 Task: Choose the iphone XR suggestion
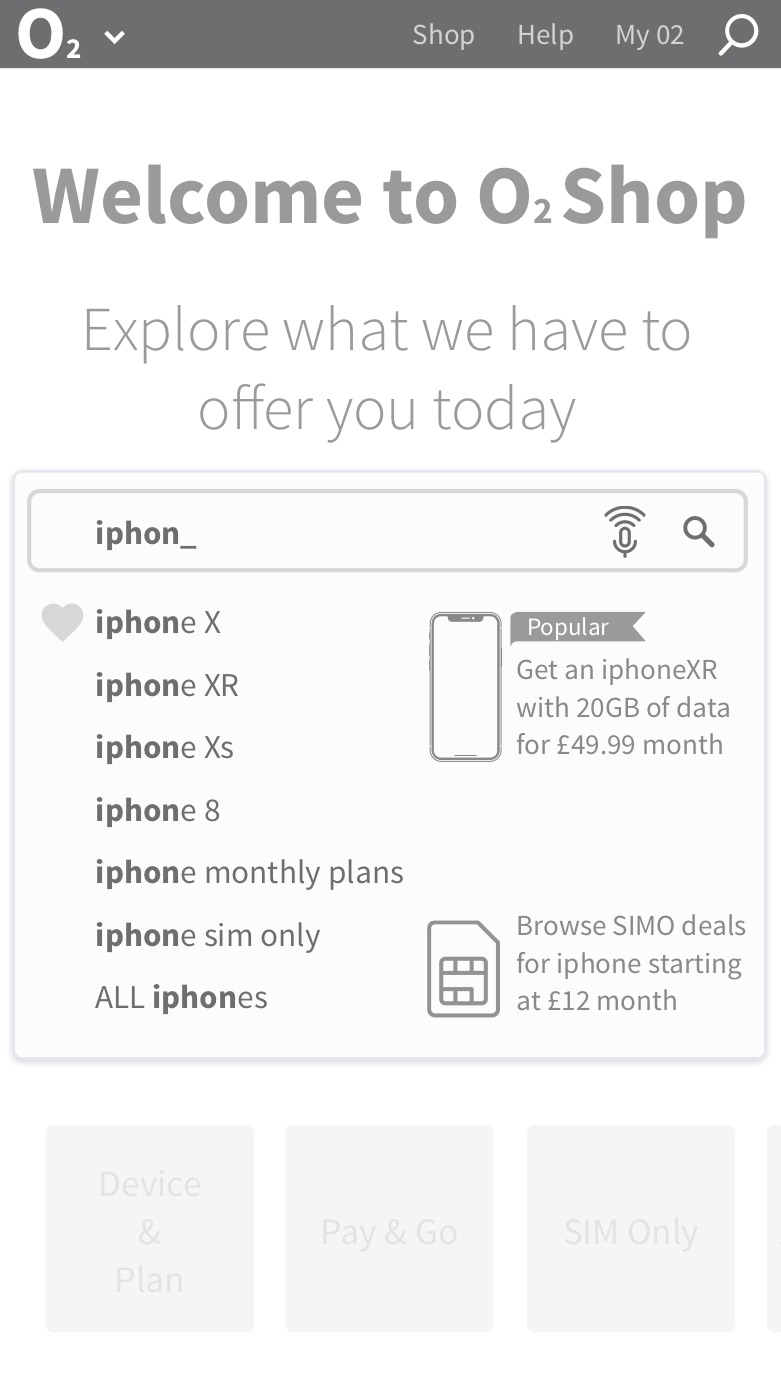pyautogui.click(x=167, y=685)
